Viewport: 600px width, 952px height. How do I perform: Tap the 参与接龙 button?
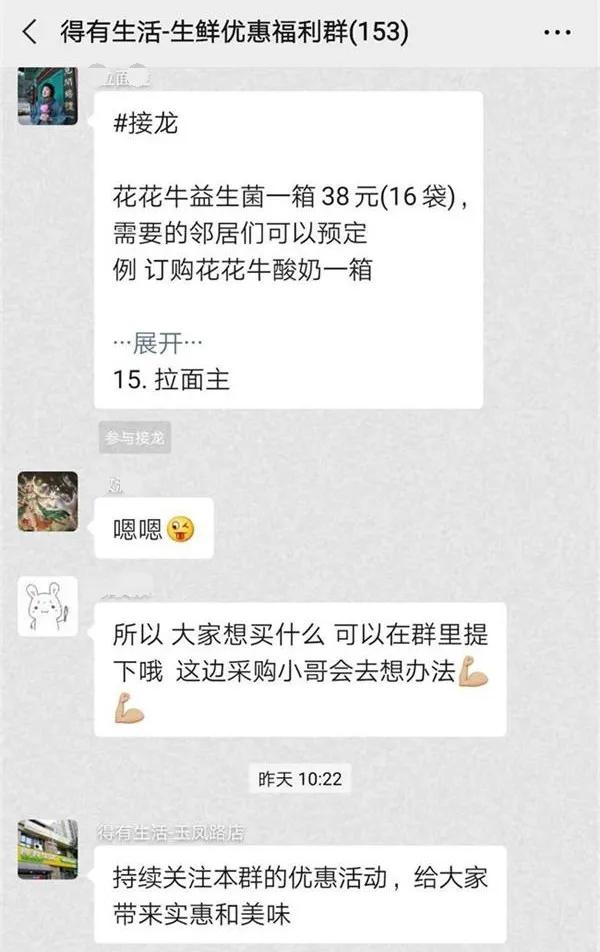(x=134, y=437)
